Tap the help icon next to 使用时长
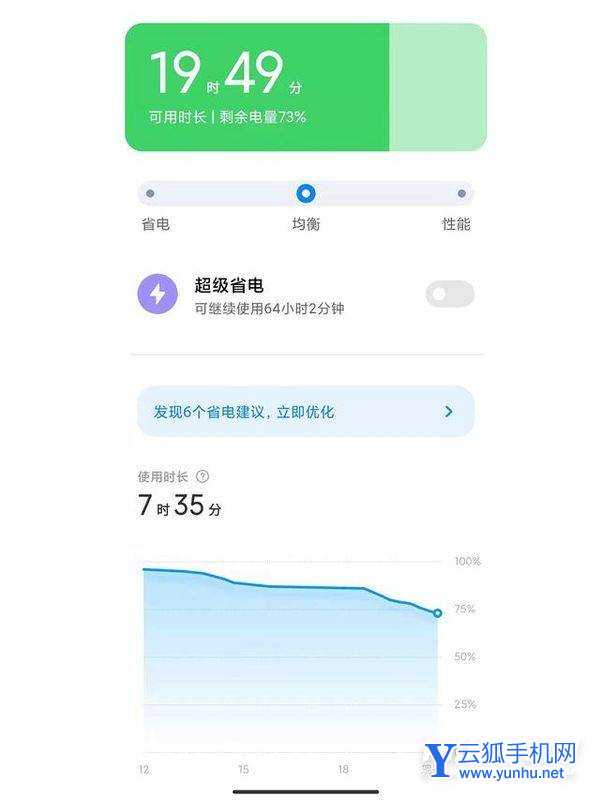The width and height of the screenshot is (600, 800). 203,477
